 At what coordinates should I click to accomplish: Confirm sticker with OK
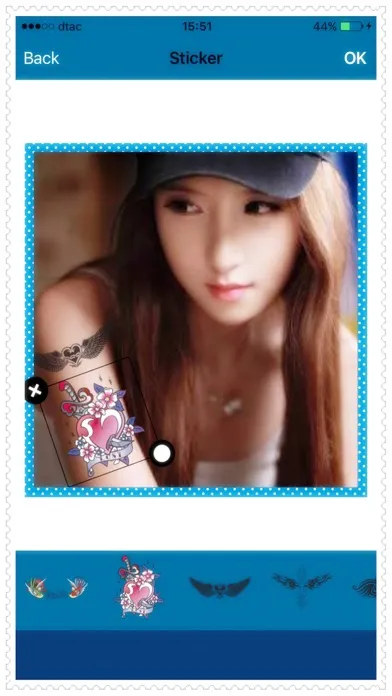[x=355, y=58]
